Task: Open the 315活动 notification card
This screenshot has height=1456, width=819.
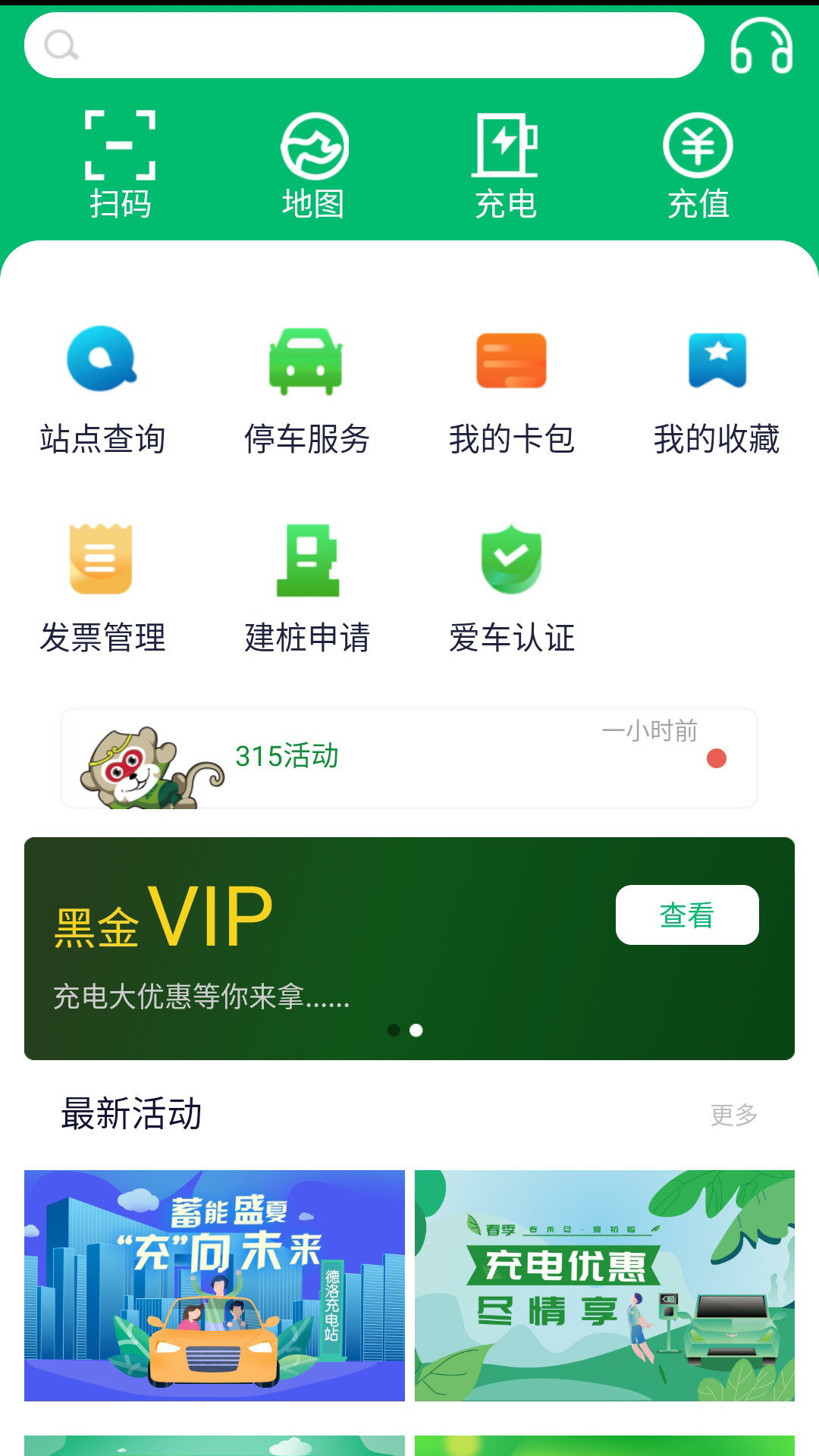Action: click(409, 758)
